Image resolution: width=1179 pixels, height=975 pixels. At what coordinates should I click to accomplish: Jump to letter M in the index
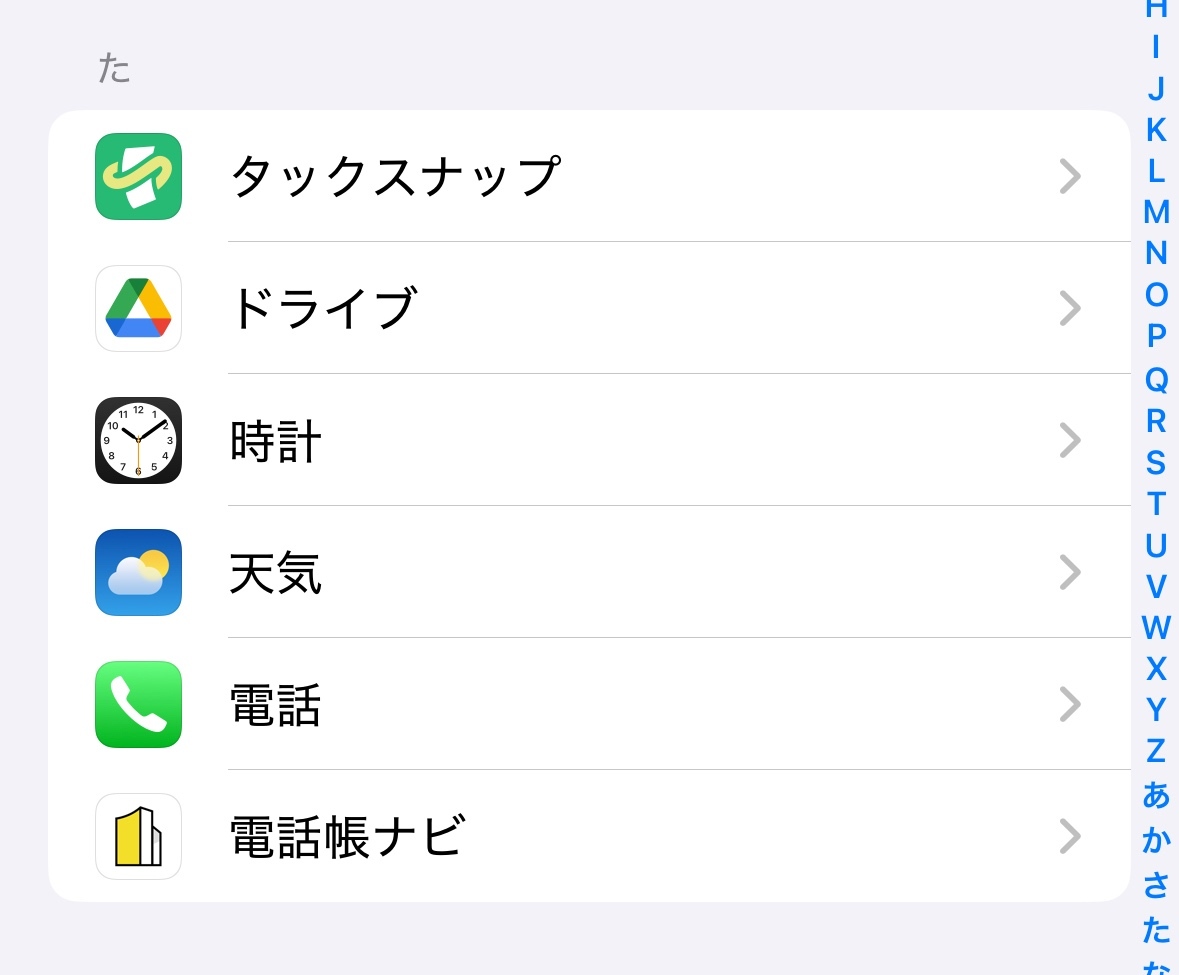1156,212
